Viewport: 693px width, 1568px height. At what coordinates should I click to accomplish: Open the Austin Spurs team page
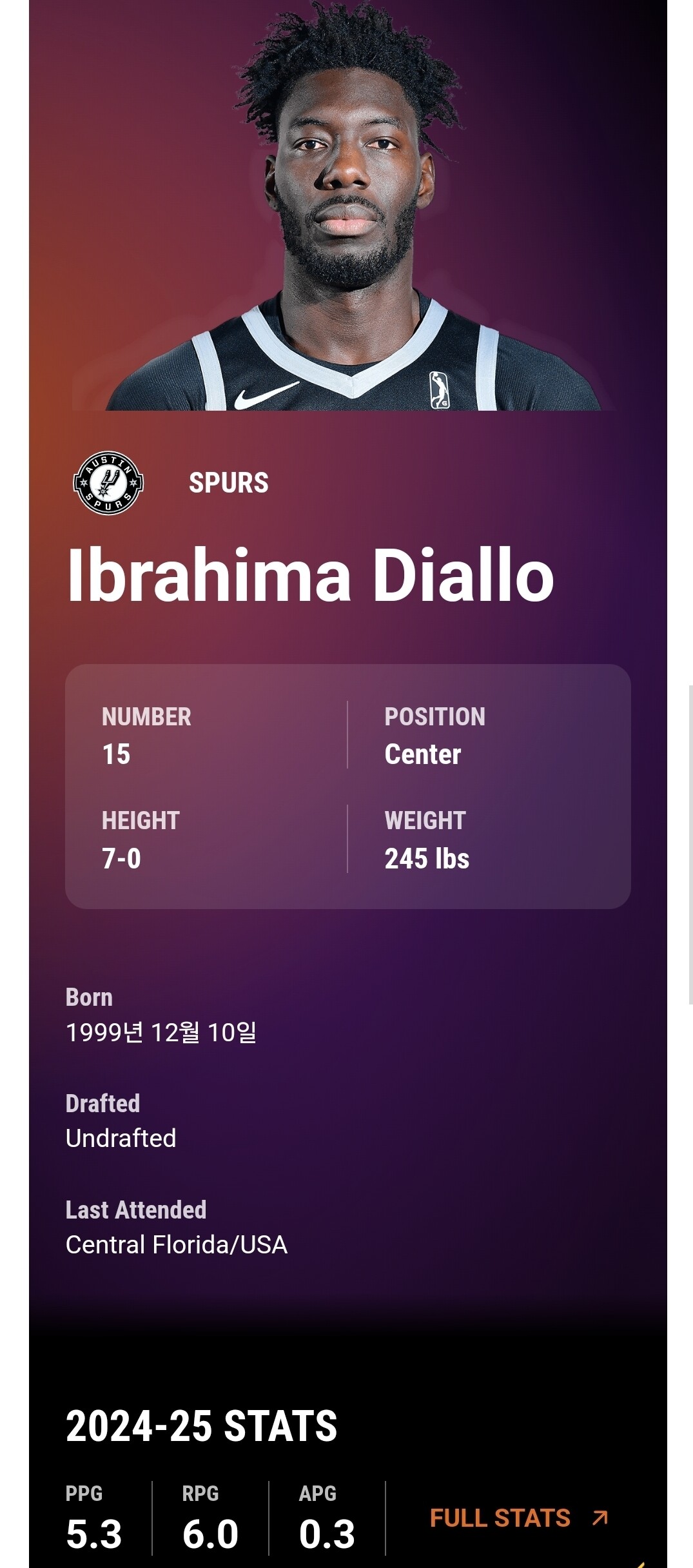click(x=108, y=483)
